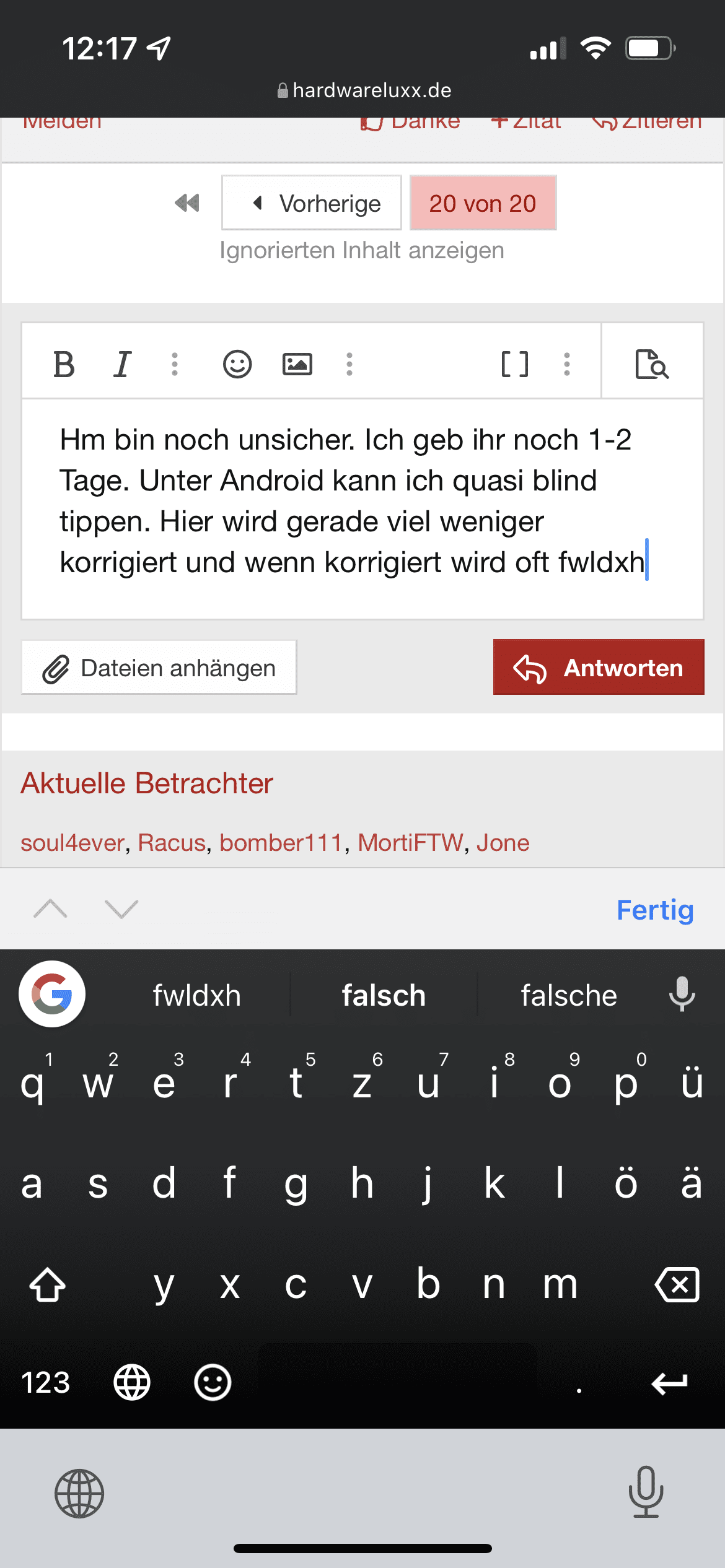Open soul4ever's profile
Screen dimensions: 725x1568
(x=72, y=842)
